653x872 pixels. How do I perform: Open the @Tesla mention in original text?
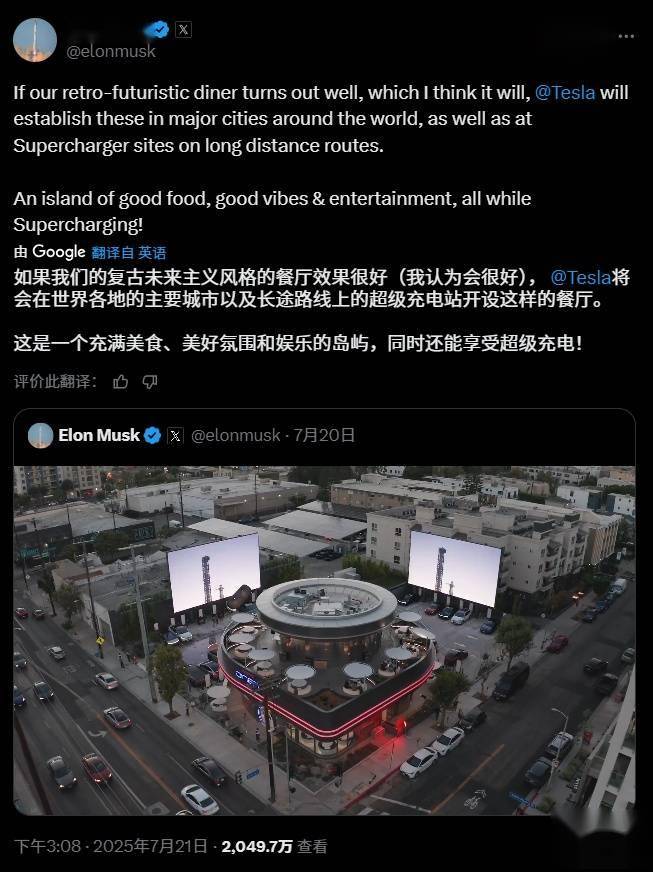point(565,93)
